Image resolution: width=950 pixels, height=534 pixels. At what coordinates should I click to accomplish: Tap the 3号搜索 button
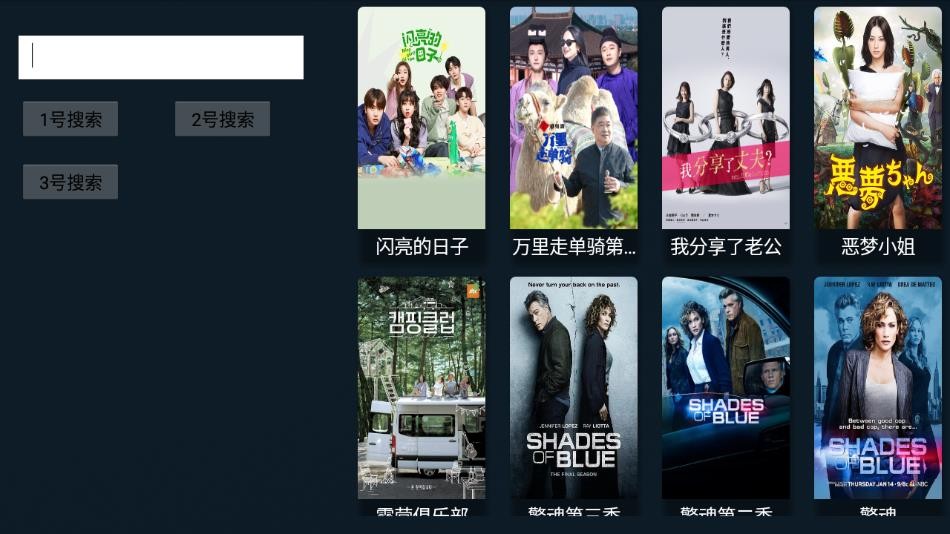click(x=70, y=182)
